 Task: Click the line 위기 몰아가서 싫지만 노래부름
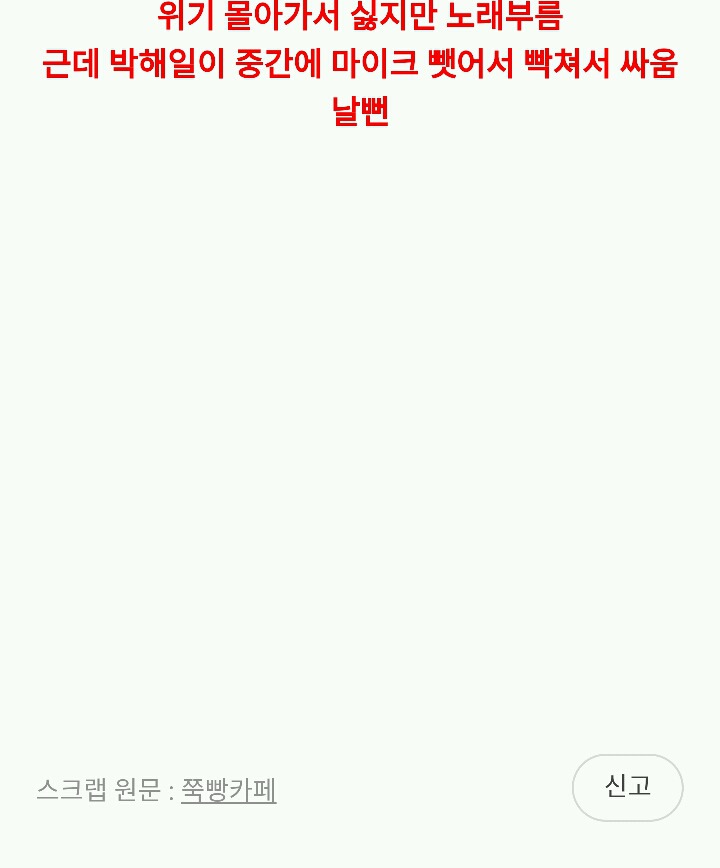(360, 14)
